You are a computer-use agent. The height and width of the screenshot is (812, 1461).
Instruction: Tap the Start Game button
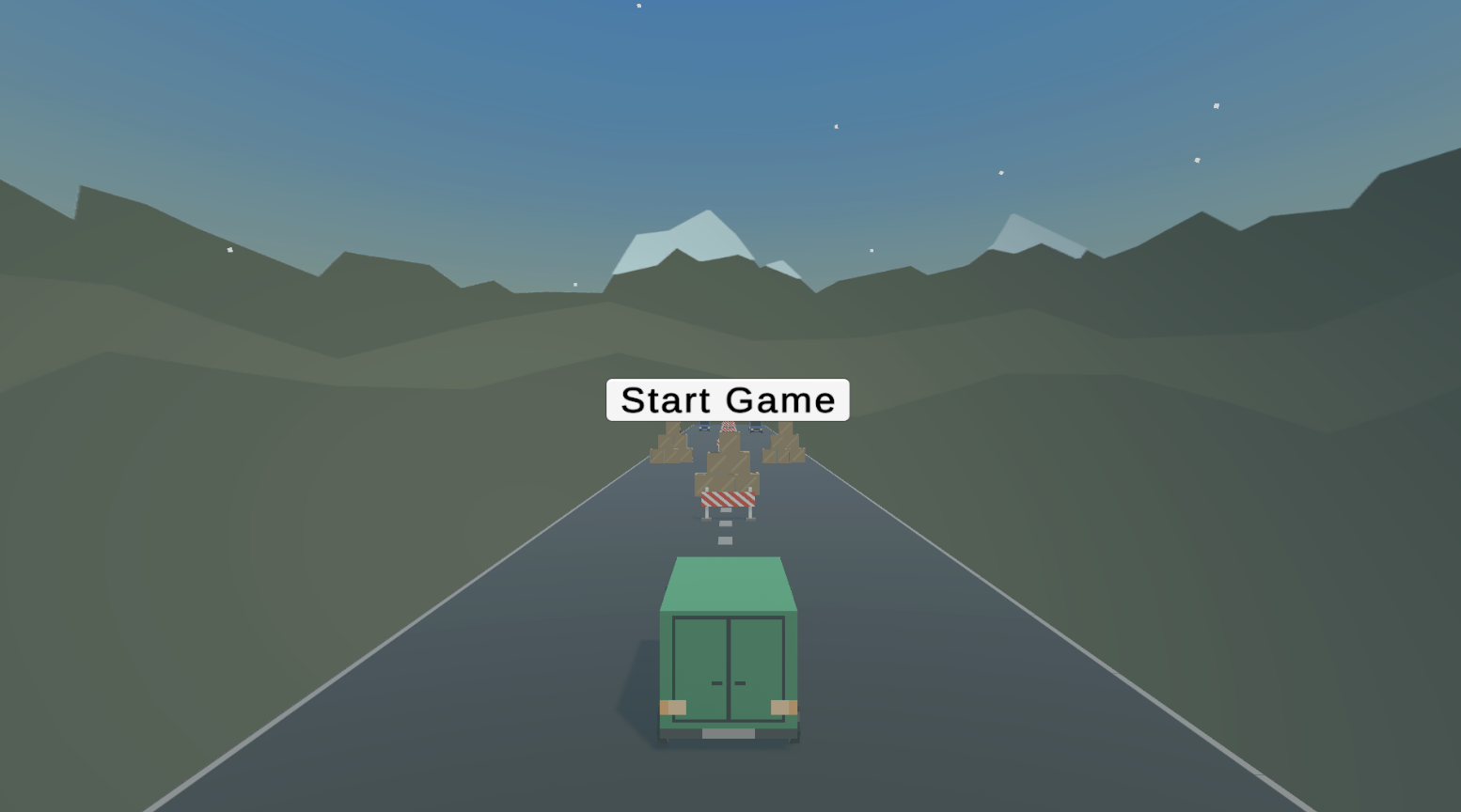728,400
